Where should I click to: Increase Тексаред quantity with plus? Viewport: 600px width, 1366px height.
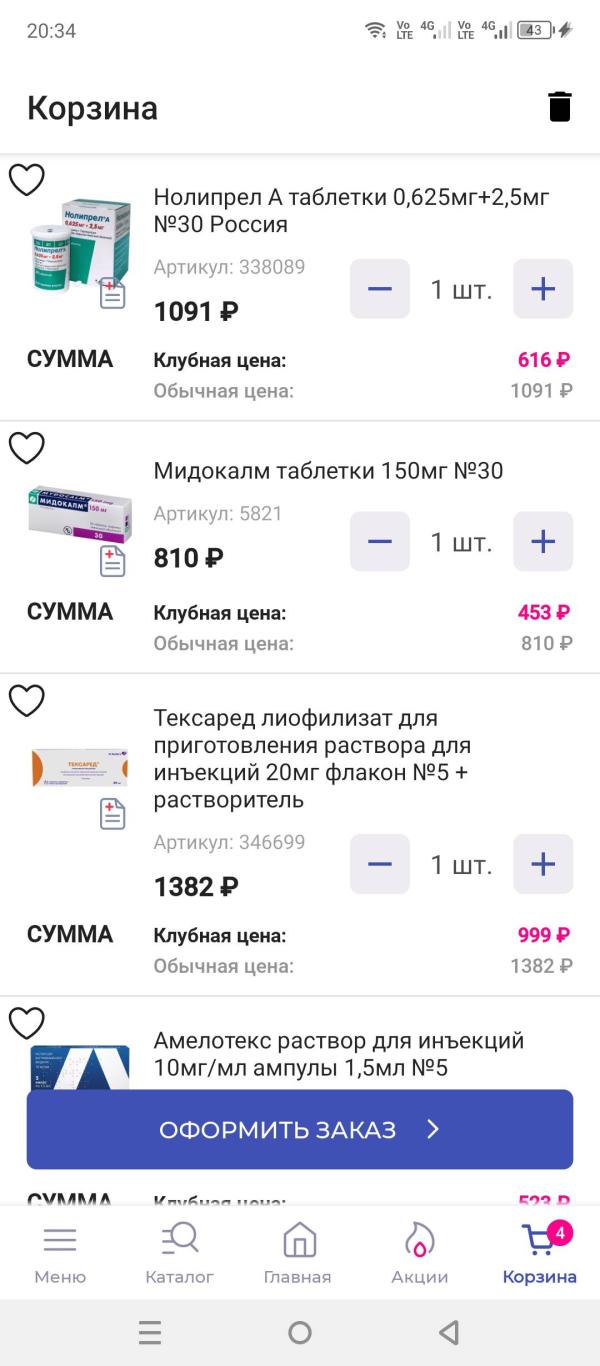(x=543, y=864)
